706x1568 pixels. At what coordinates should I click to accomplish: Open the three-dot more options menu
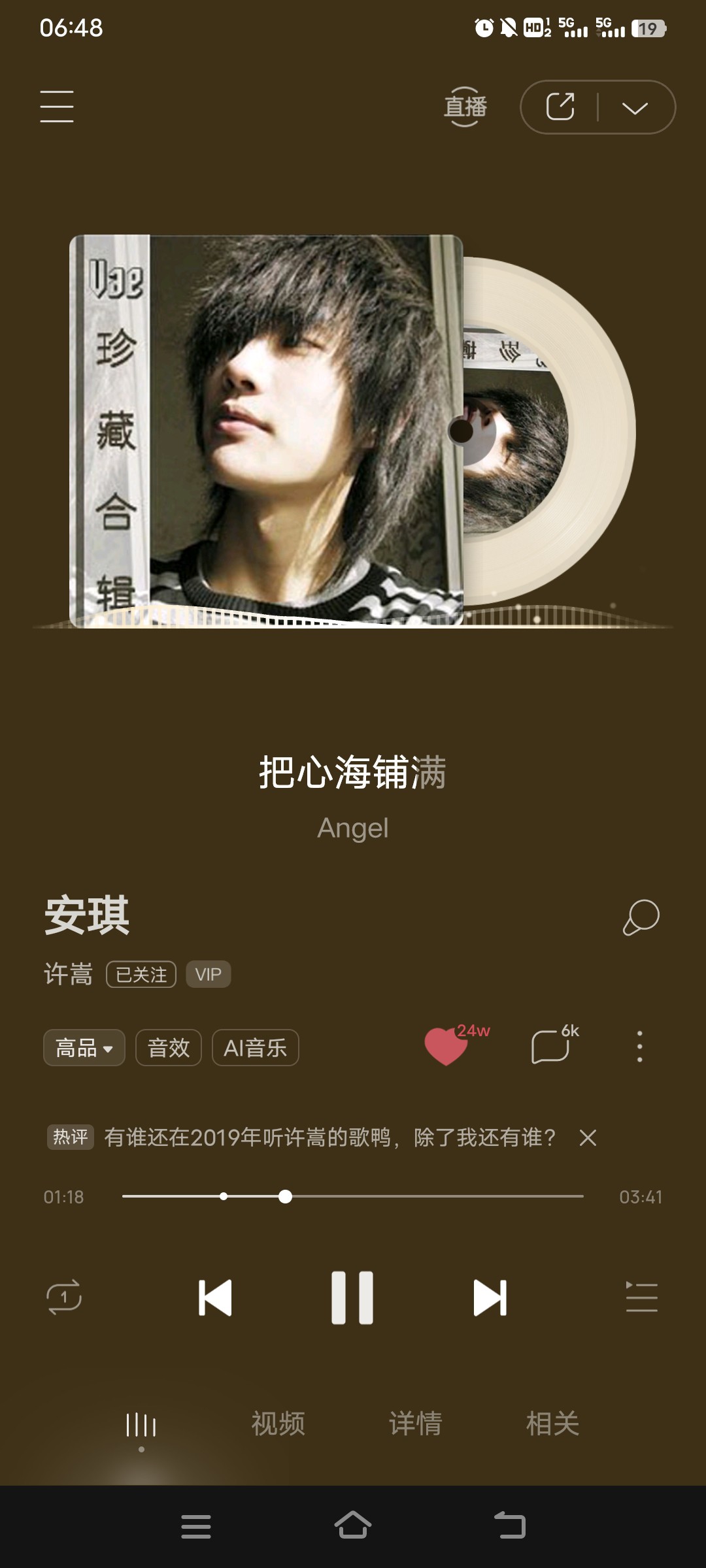(x=639, y=1046)
